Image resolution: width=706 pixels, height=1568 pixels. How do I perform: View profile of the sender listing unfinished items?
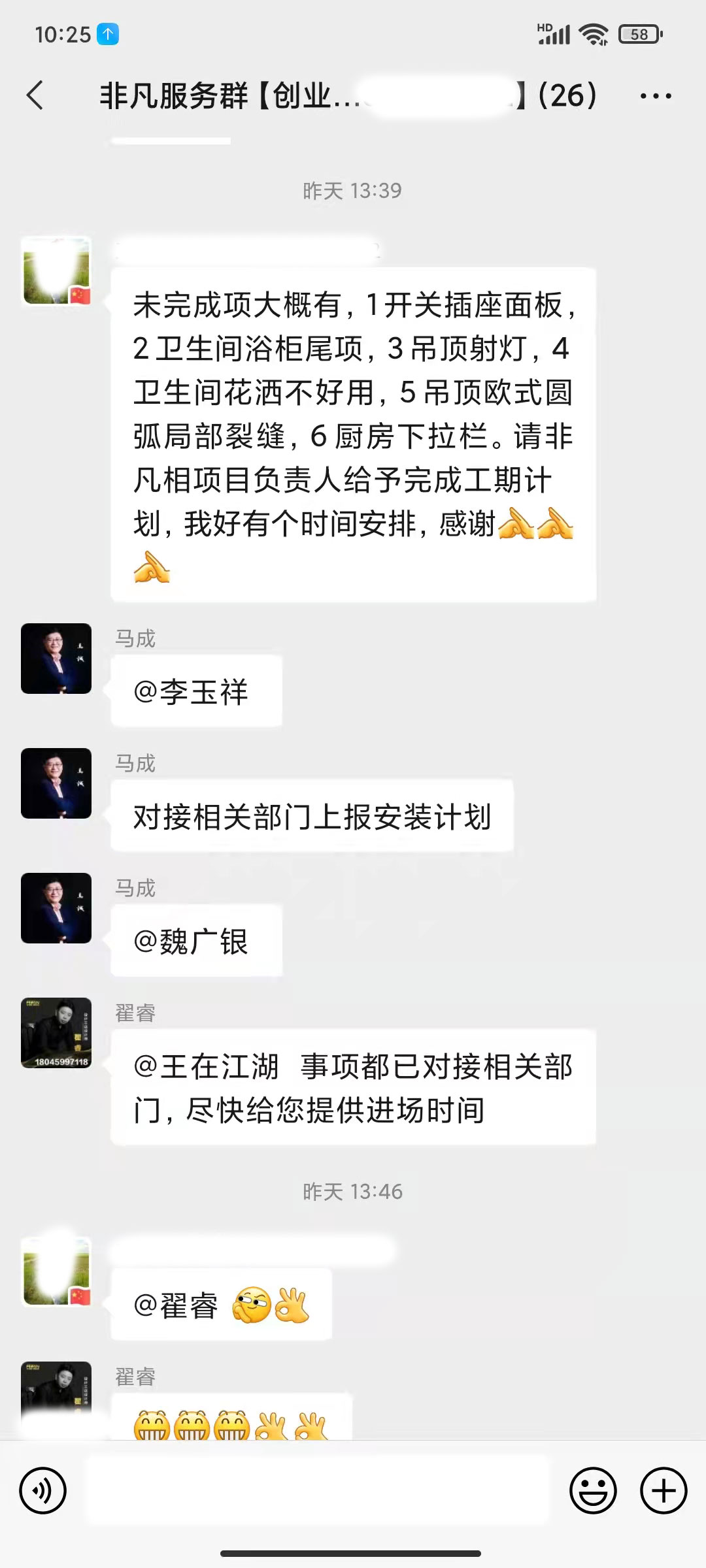tap(56, 271)
